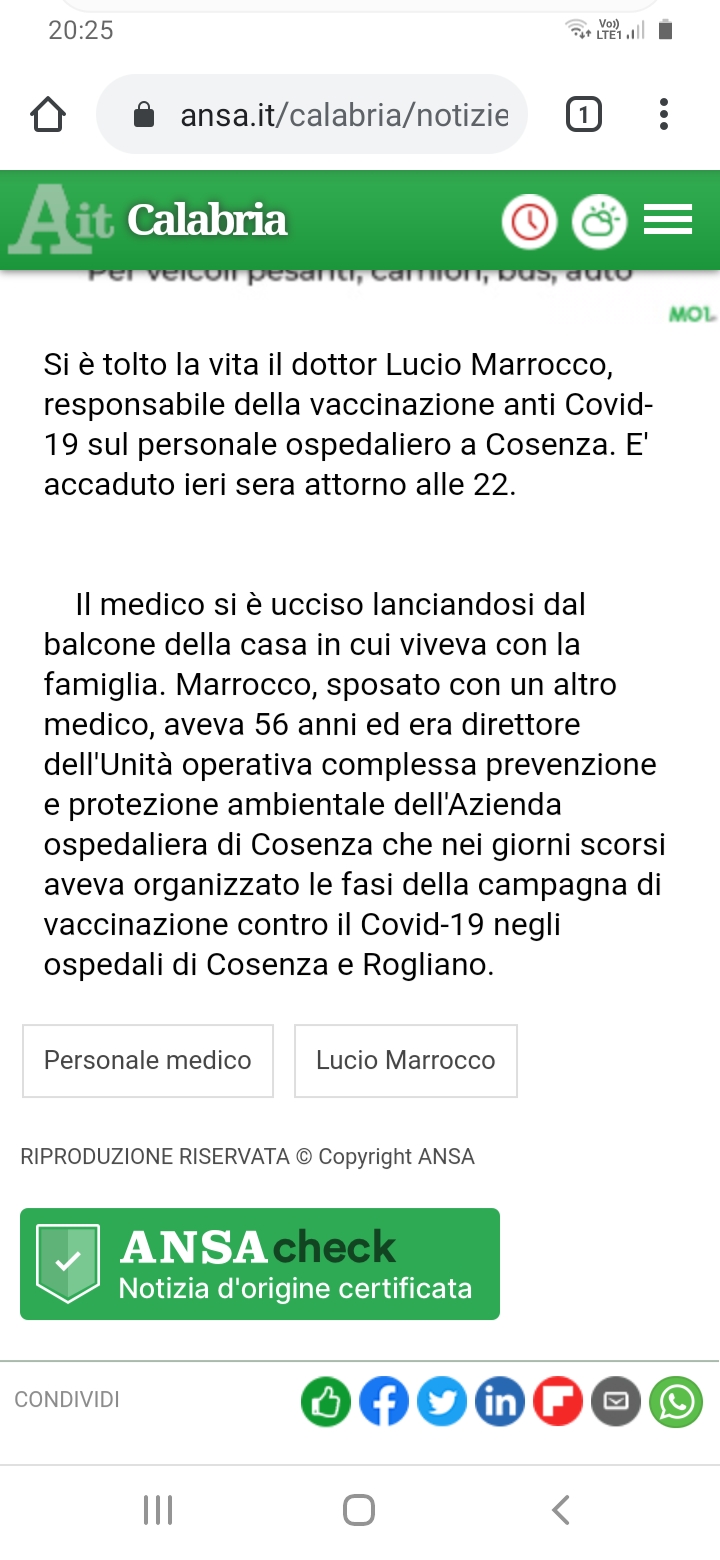Open the browser overflow menu
This screenshot has height=1560, width=720.
664,115
